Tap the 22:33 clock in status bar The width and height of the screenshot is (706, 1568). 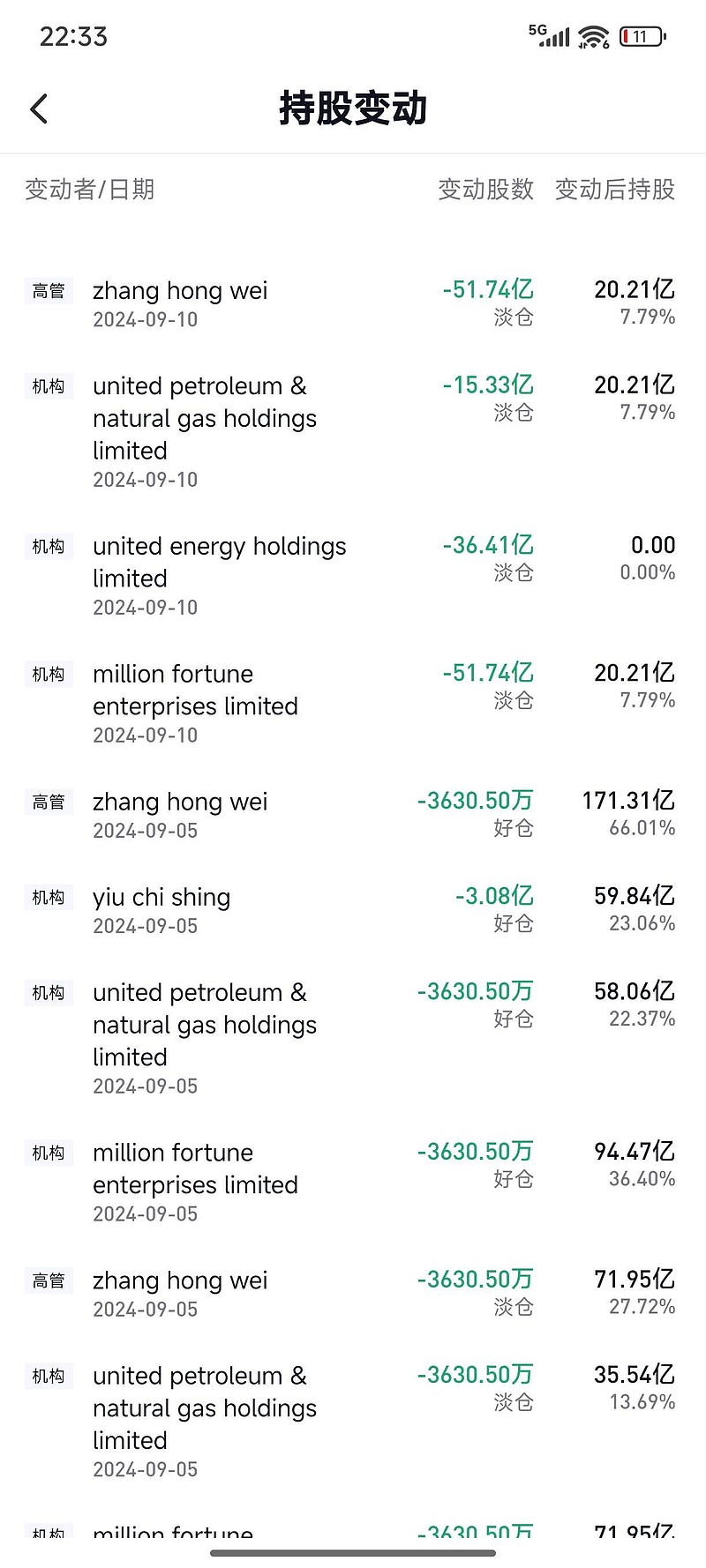71,36
